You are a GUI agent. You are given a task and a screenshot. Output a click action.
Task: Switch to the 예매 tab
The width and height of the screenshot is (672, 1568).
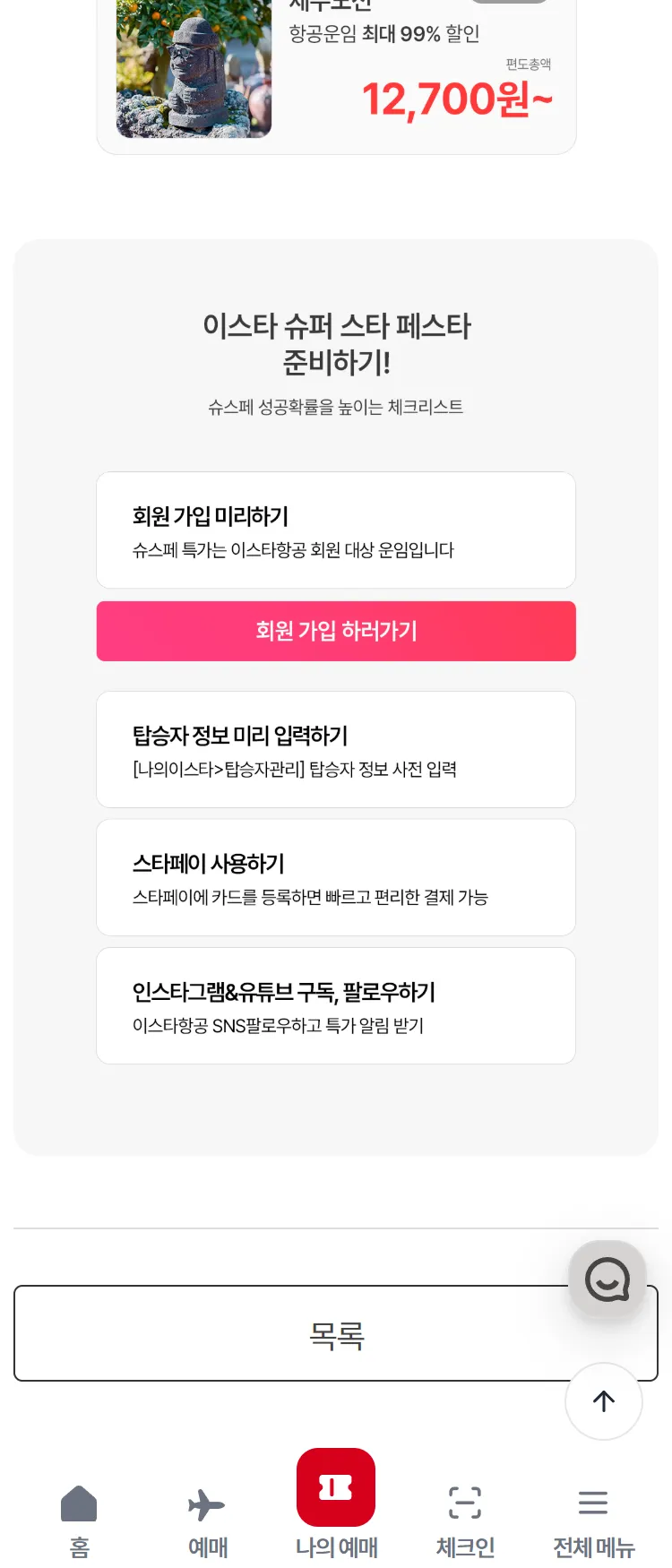click(x=207, y=1520)
